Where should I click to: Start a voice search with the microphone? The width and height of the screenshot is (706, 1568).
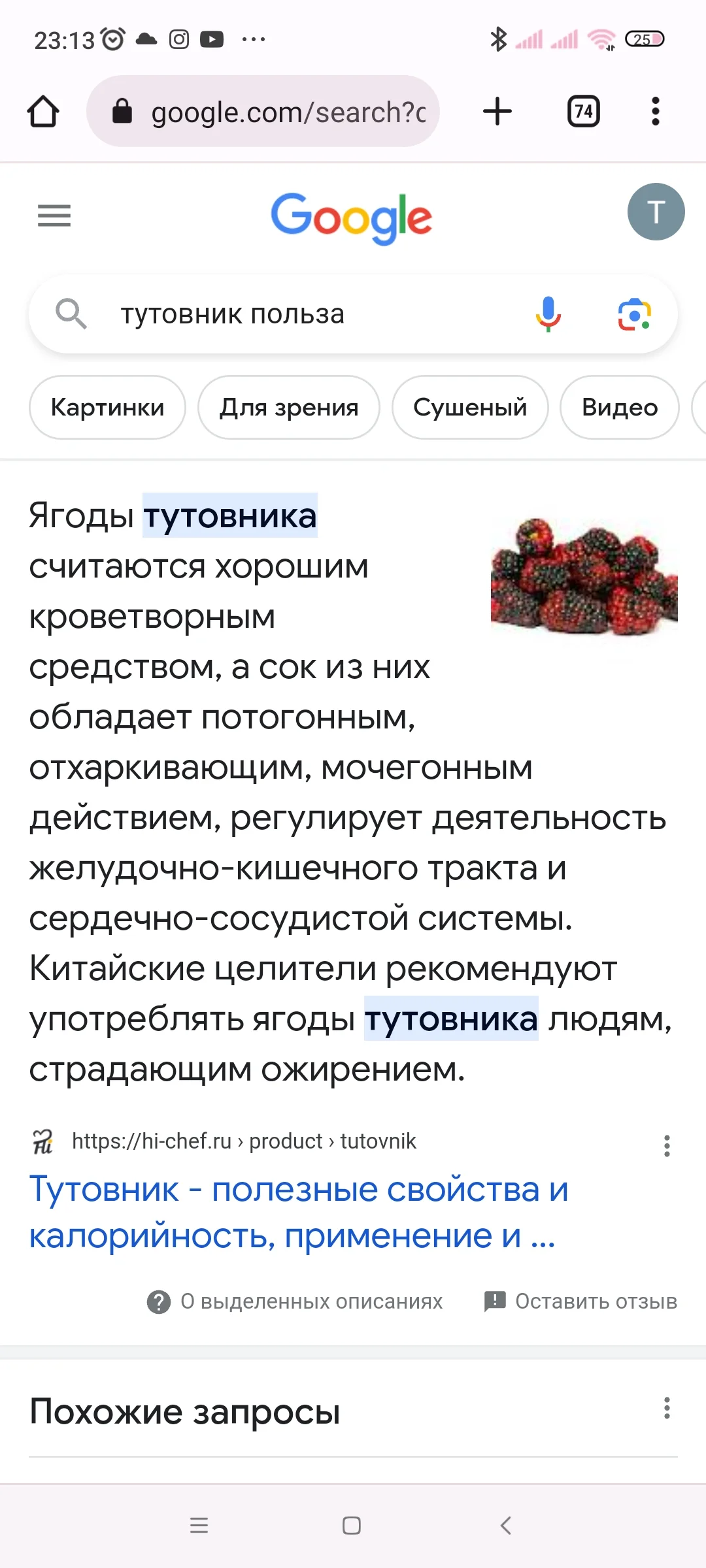point(548,315)
